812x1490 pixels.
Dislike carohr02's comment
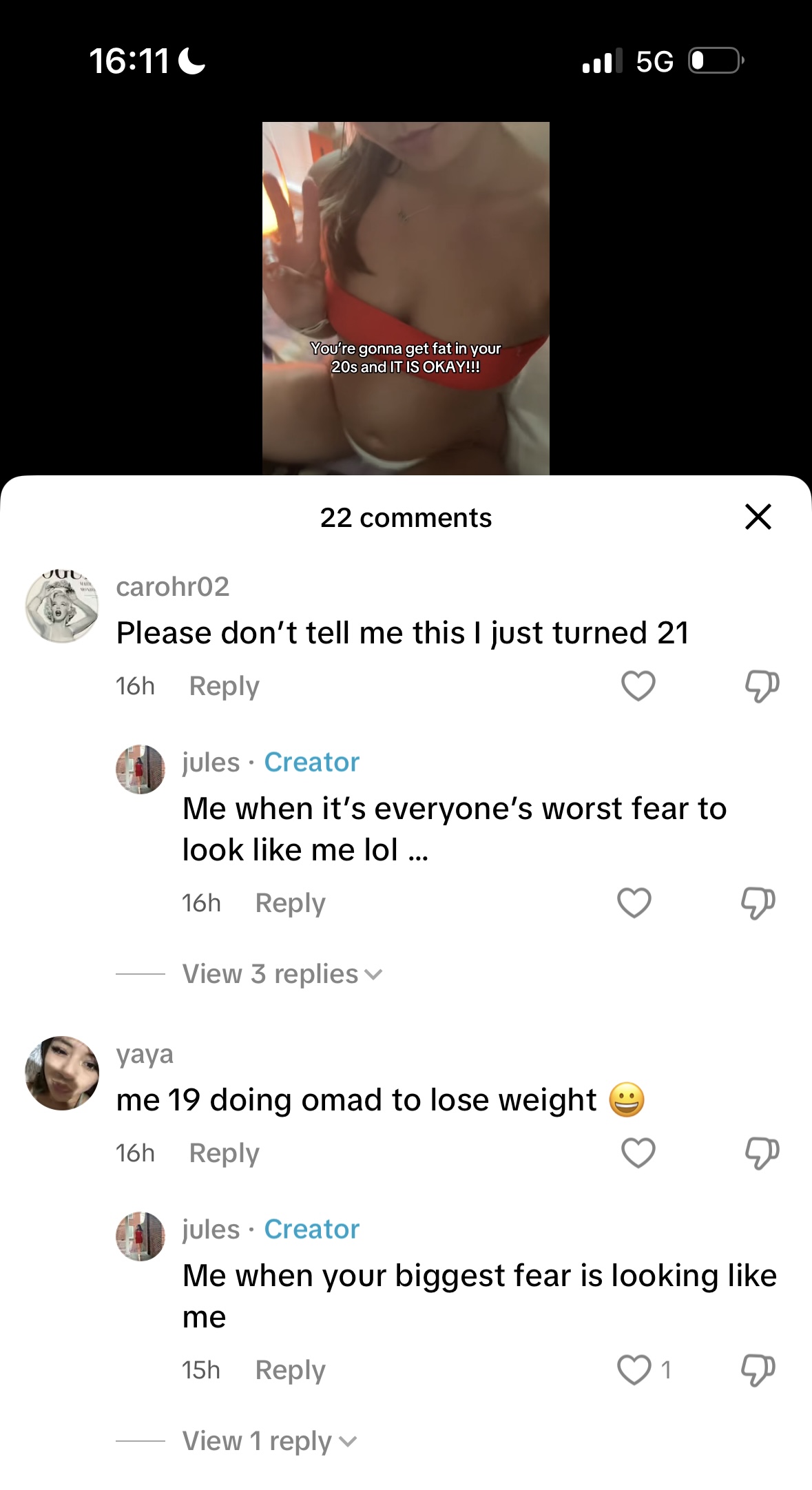coord(762,686)
